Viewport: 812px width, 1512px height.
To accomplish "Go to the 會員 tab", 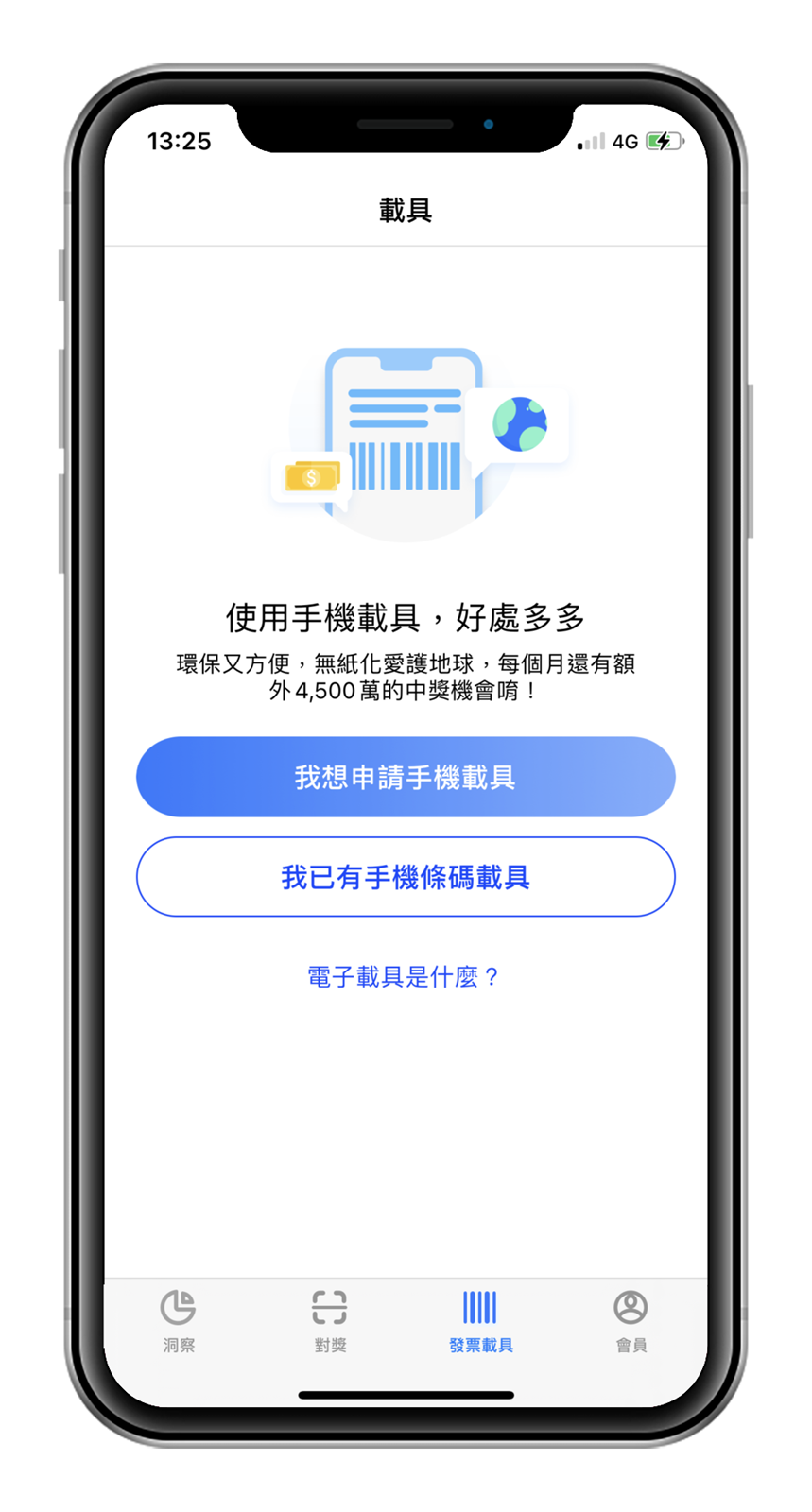I will point(631,1320).
